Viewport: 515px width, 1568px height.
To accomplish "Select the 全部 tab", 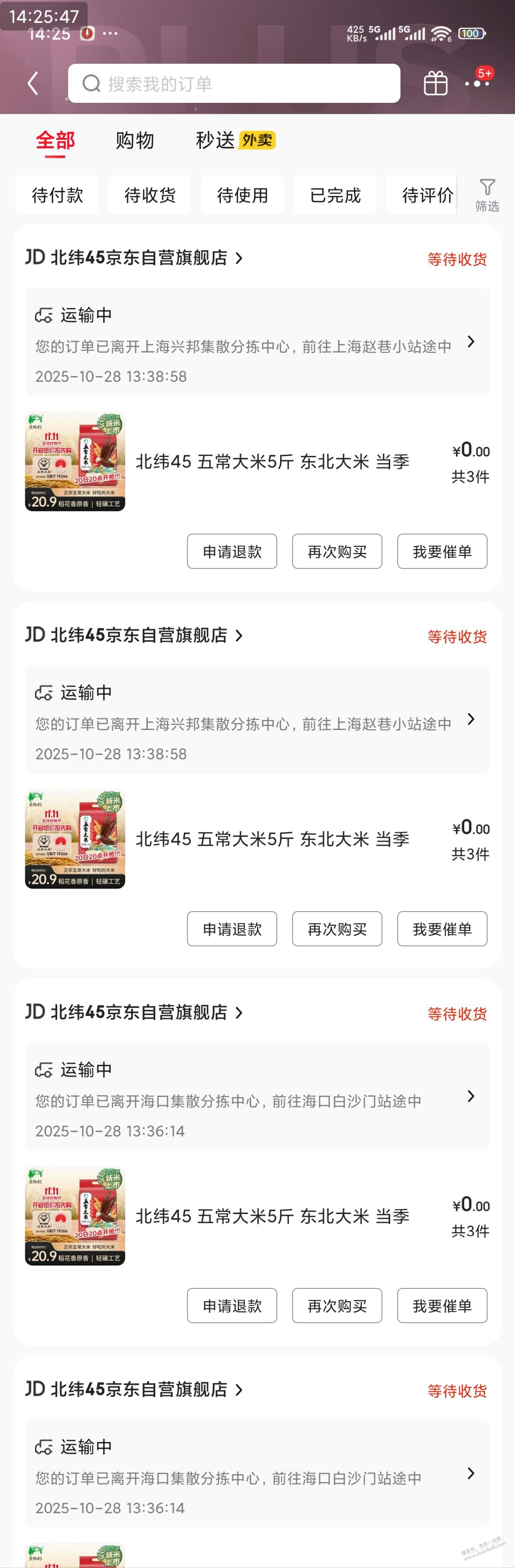I will coord(55,141).
